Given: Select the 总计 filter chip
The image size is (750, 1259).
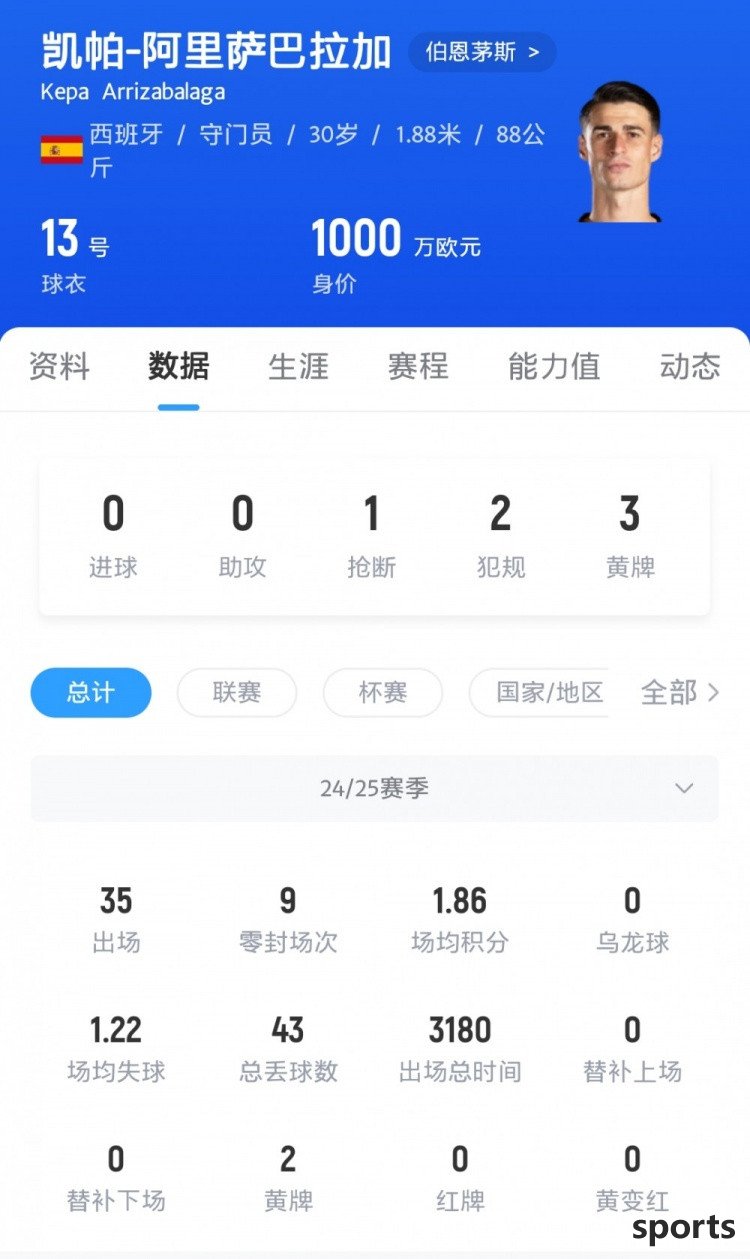Looking at the screenshot, I should tap(91, 693).
